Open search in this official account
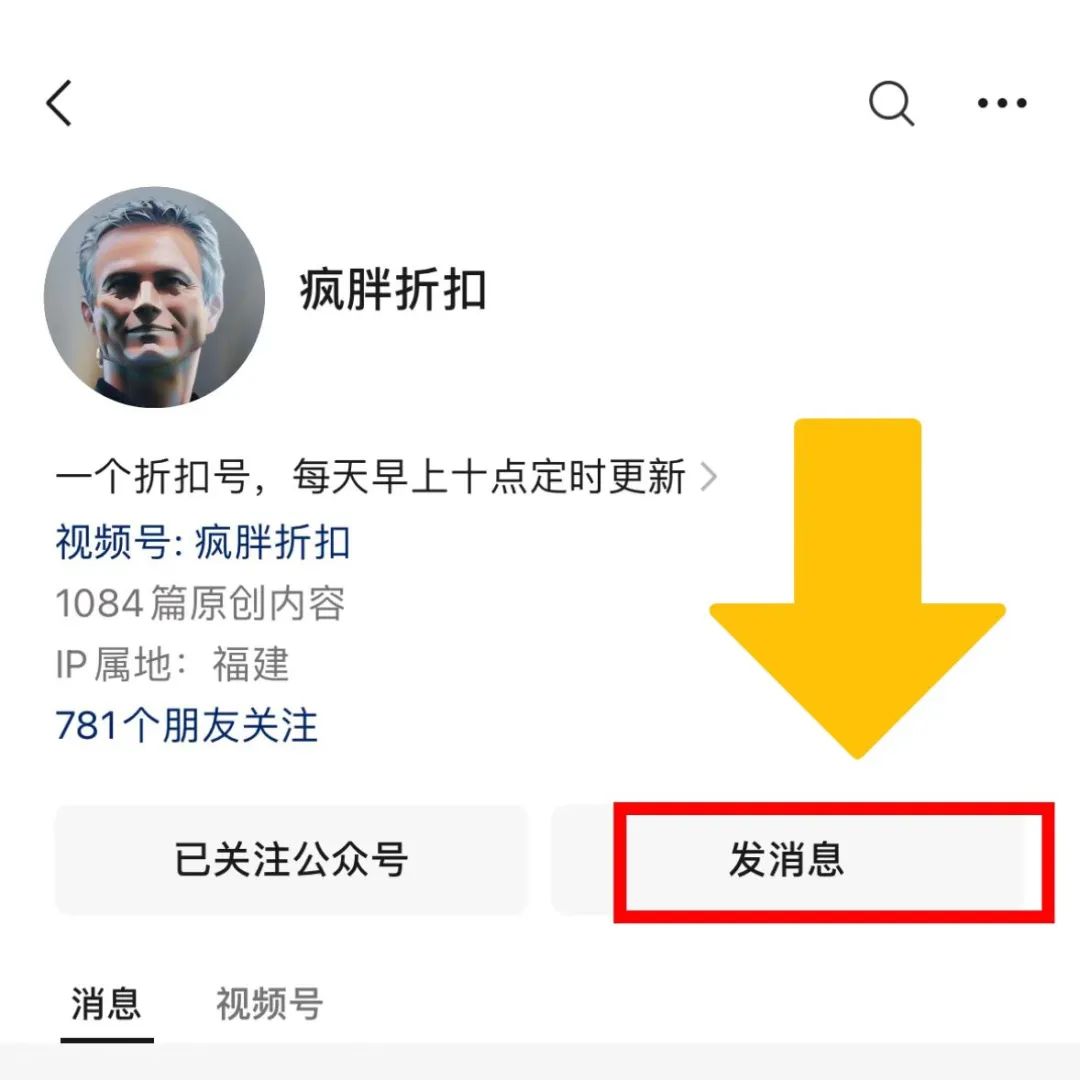 coord(890,103)
